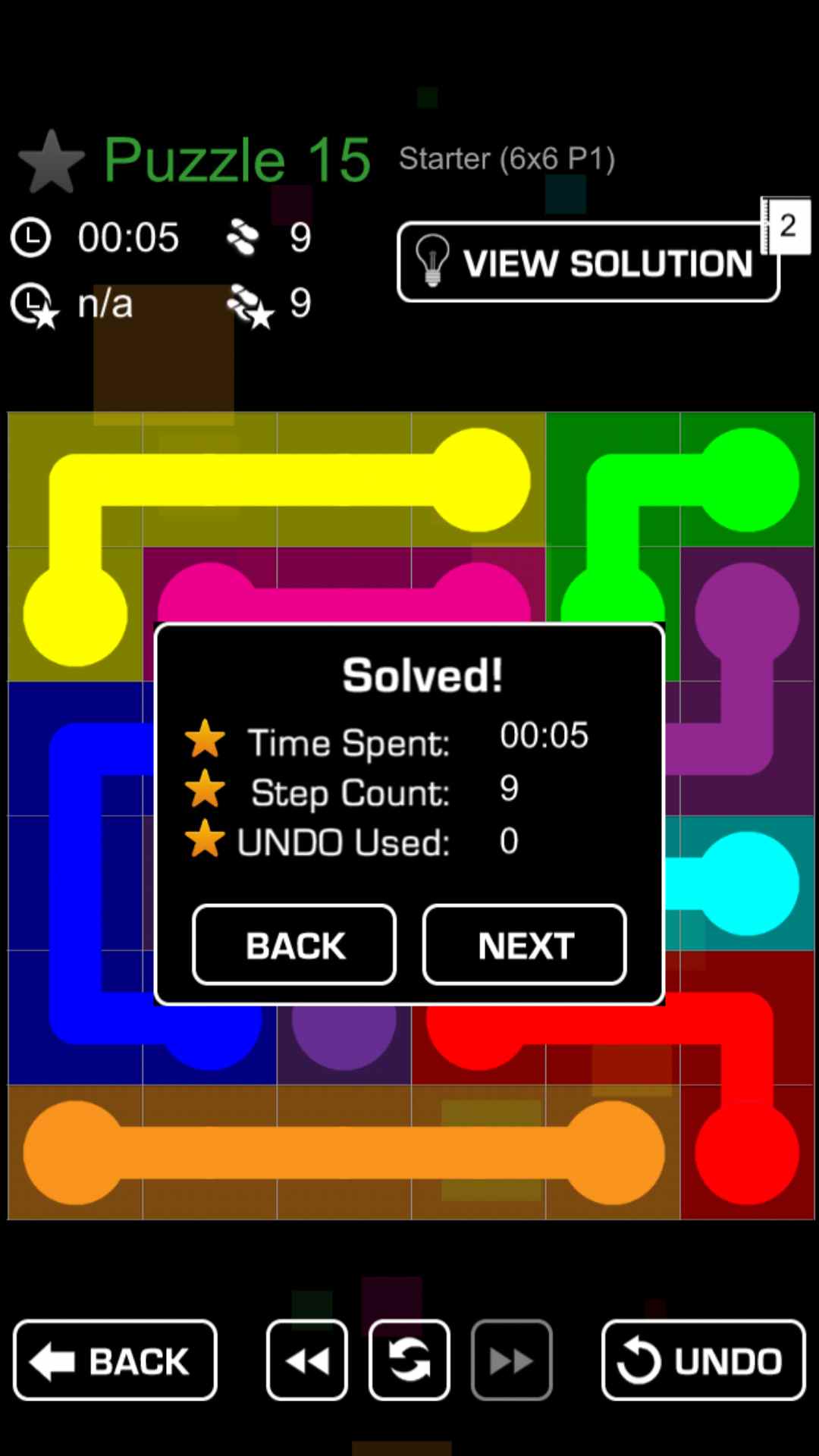Go to previous puzzle with rewind icon
Image resolution: width=819 pixels, height=1456 pixels.
[x=307, y=1360]
